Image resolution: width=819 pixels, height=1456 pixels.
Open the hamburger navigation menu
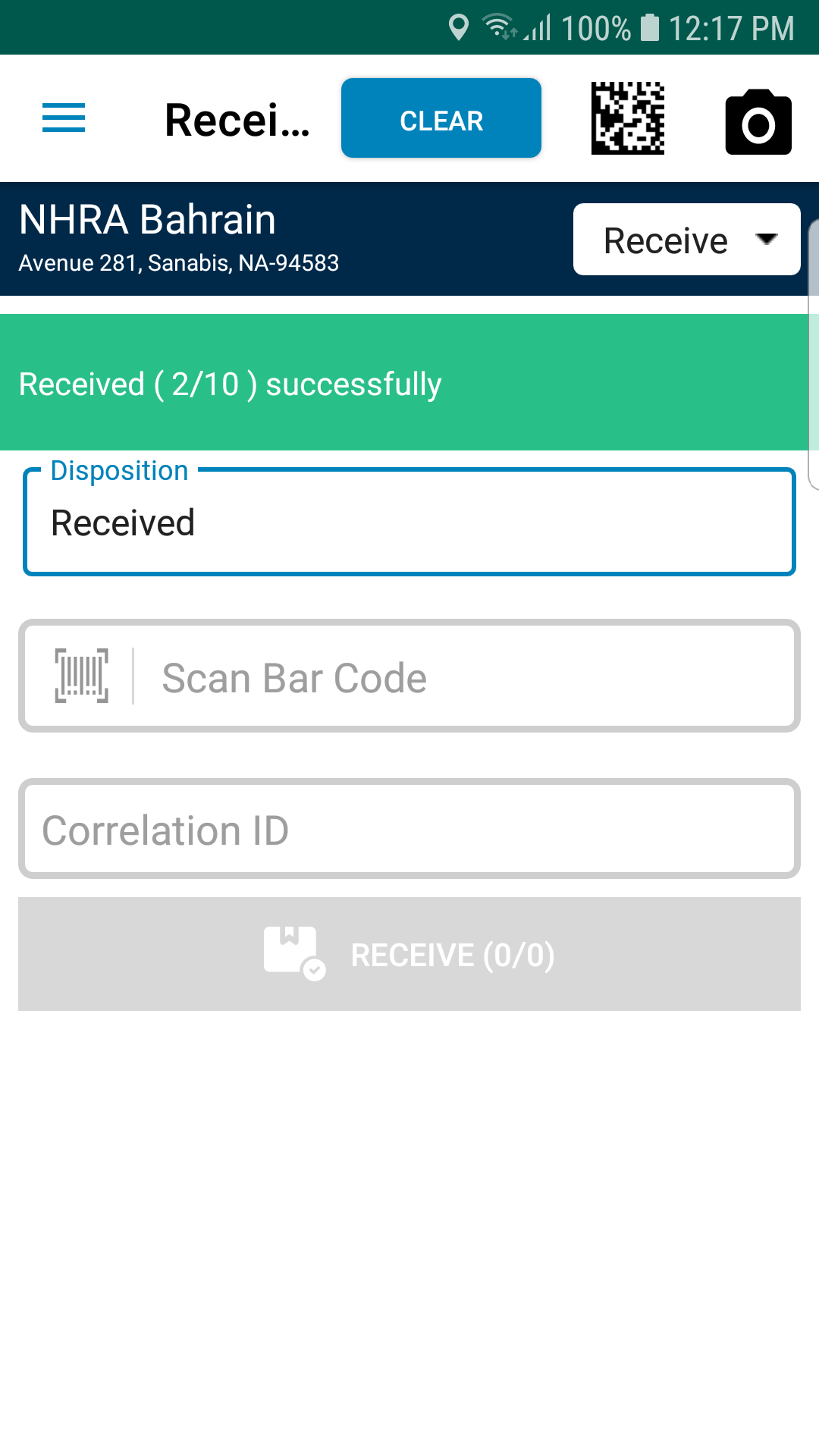click(64, 118)
